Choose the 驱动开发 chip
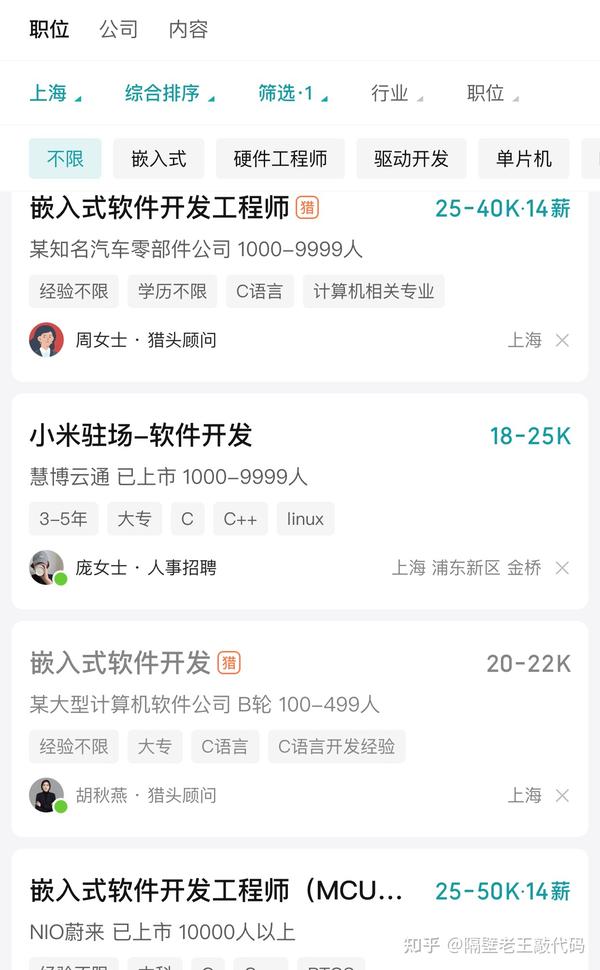 [411, 159]
